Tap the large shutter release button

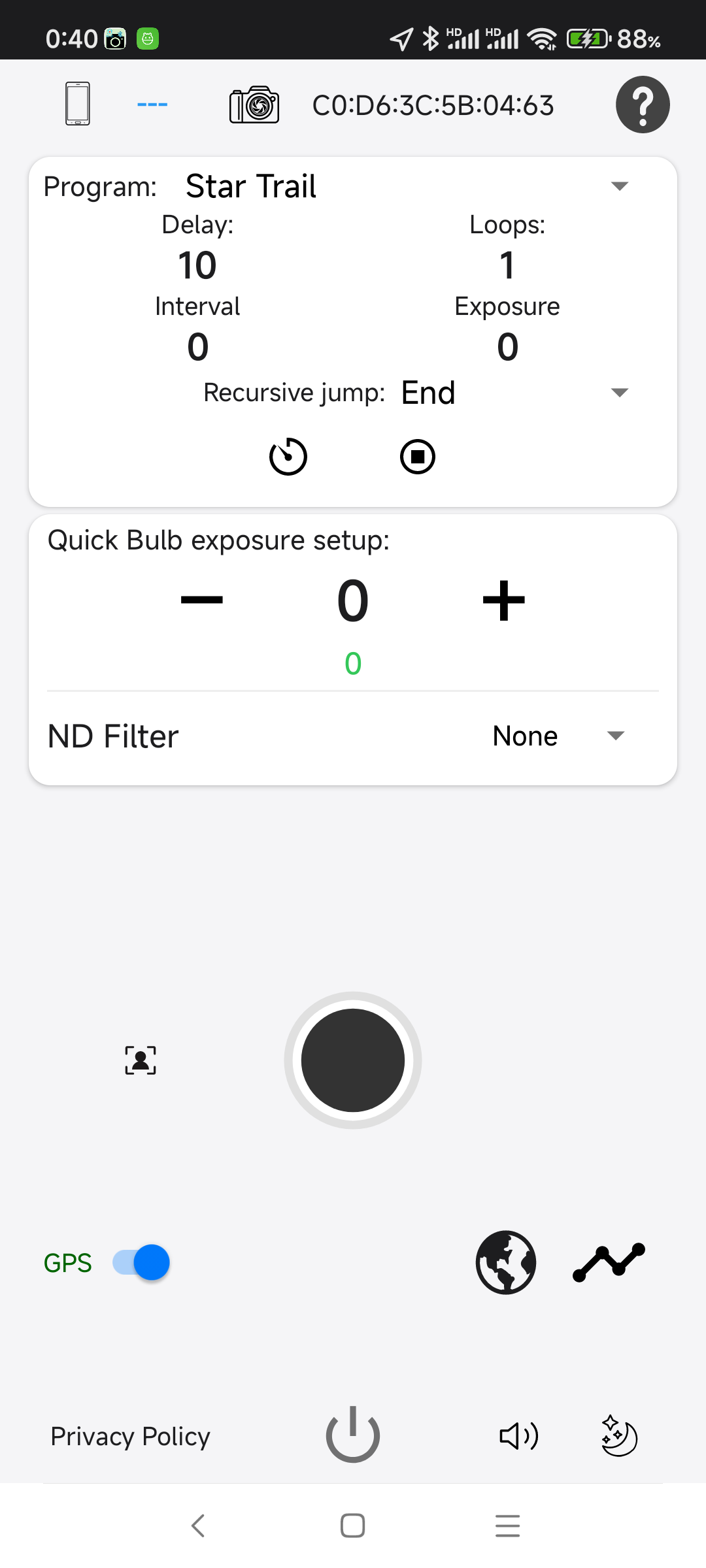click(353, 1060)
